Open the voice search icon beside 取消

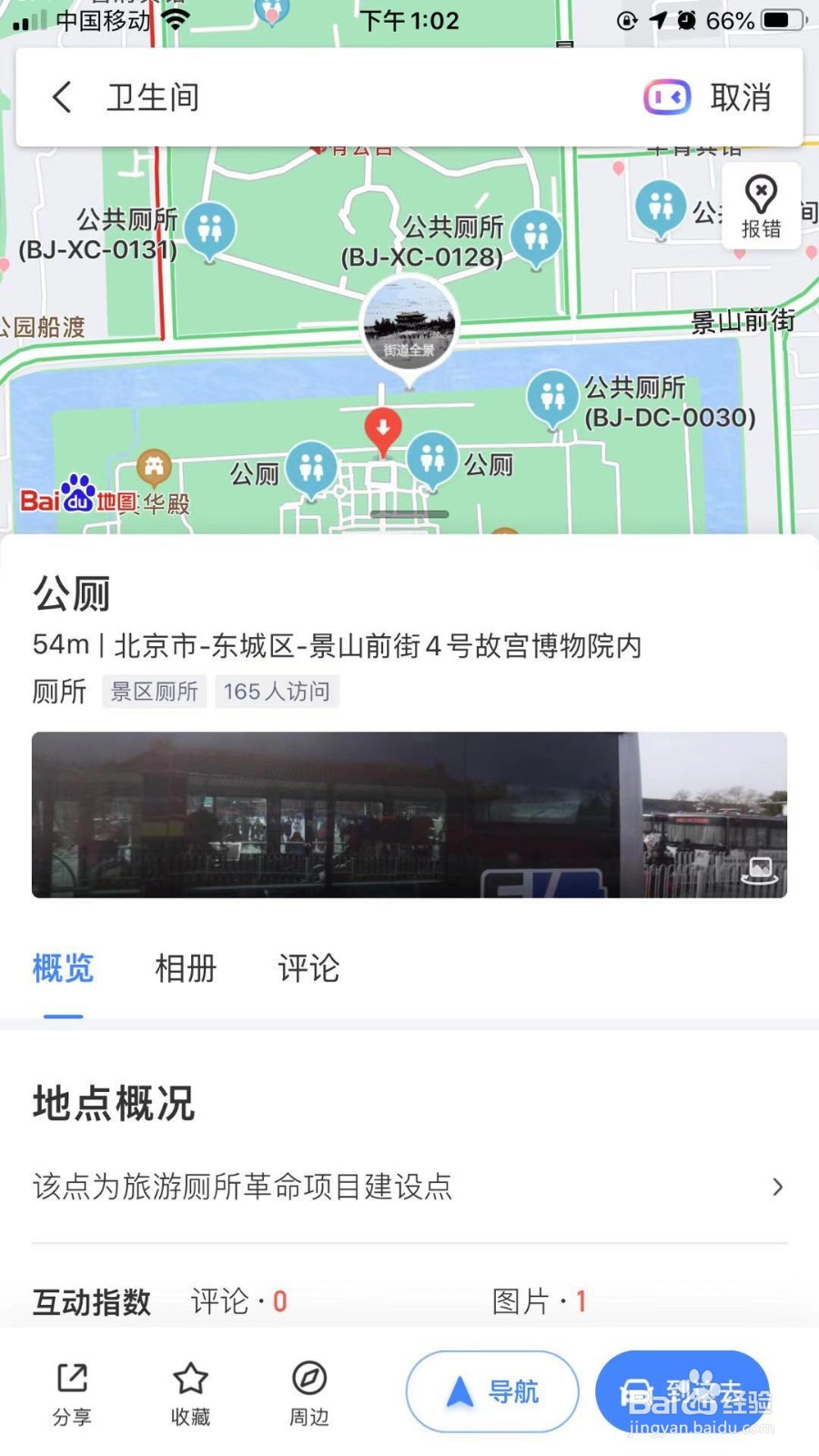point(666,97)
